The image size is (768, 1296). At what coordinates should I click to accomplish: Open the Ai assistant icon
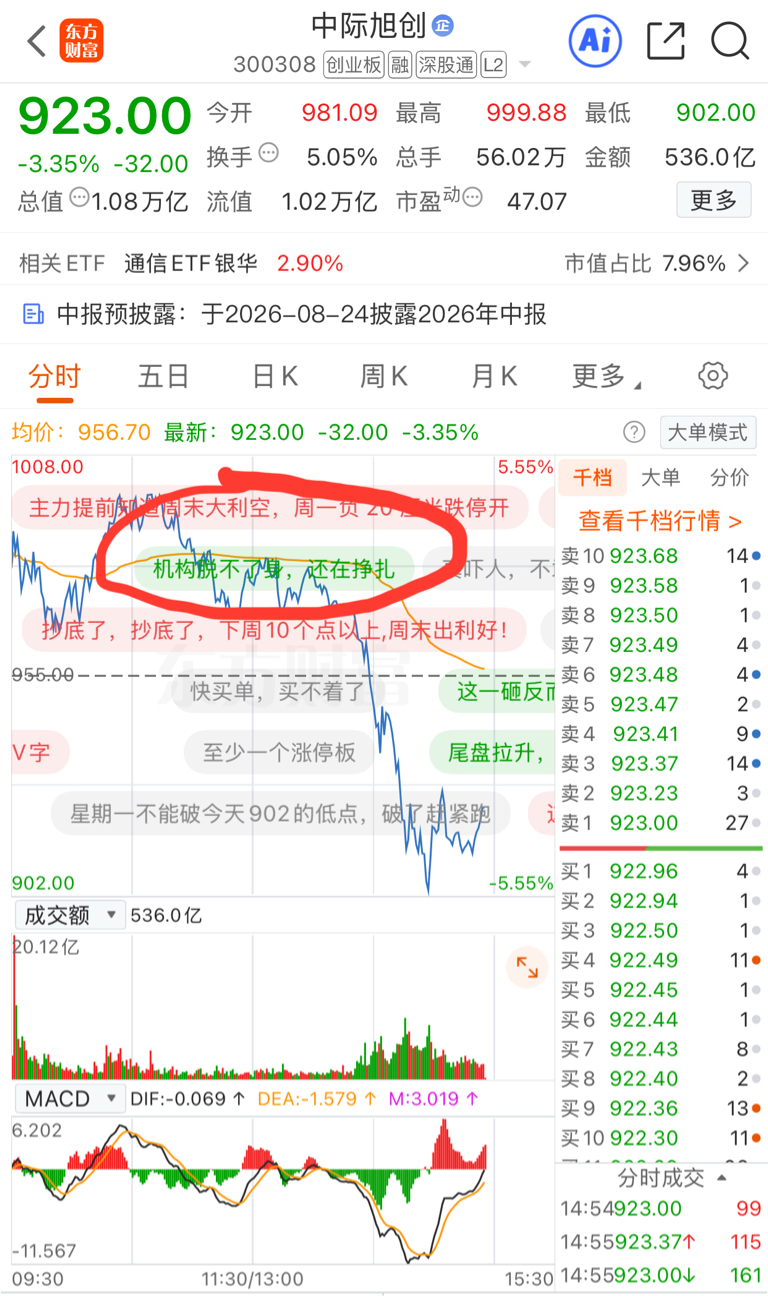pos(595,41)
